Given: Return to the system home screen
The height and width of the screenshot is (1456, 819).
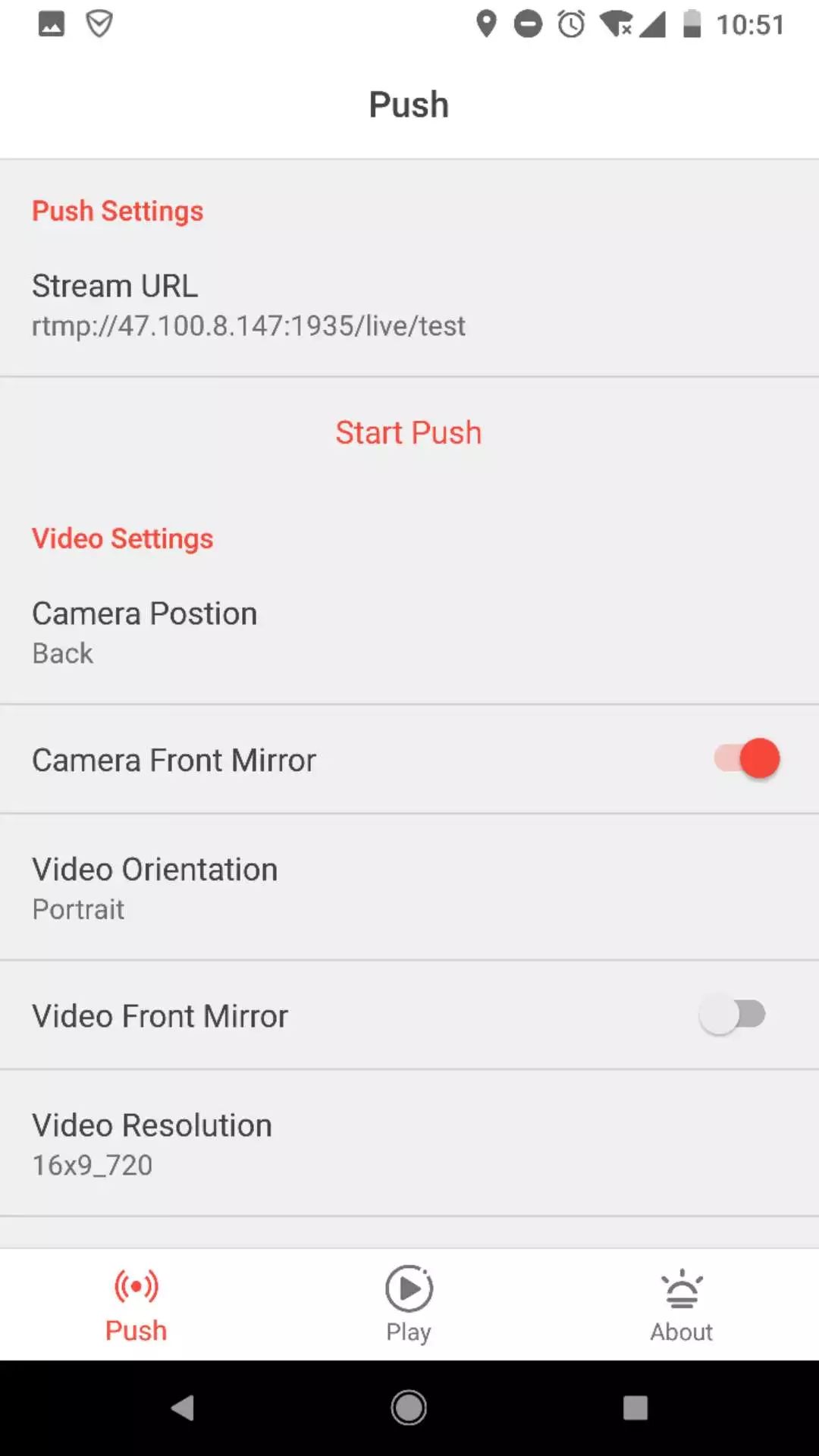Looking at the screenshot, I should (409, 1408).
